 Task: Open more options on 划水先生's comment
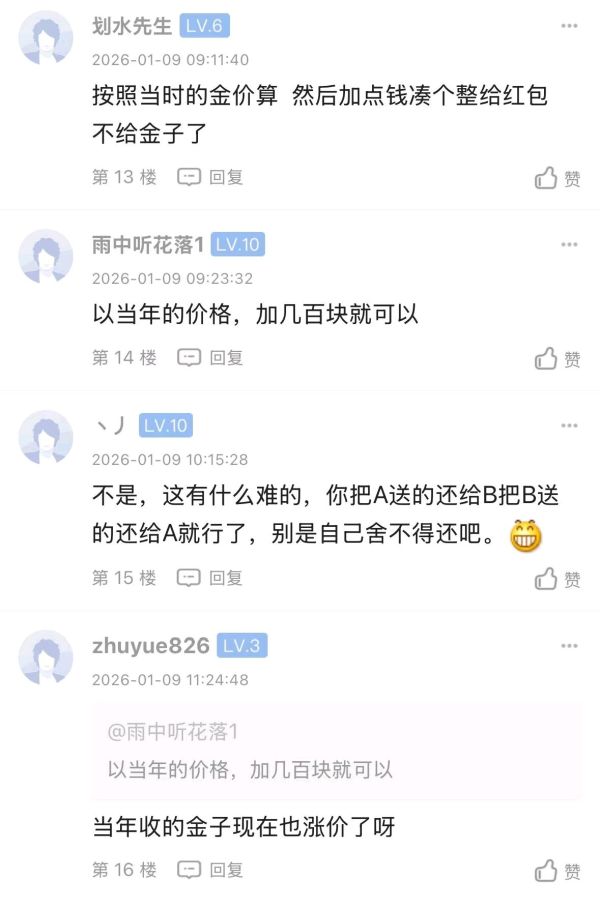tap(569, 26)
